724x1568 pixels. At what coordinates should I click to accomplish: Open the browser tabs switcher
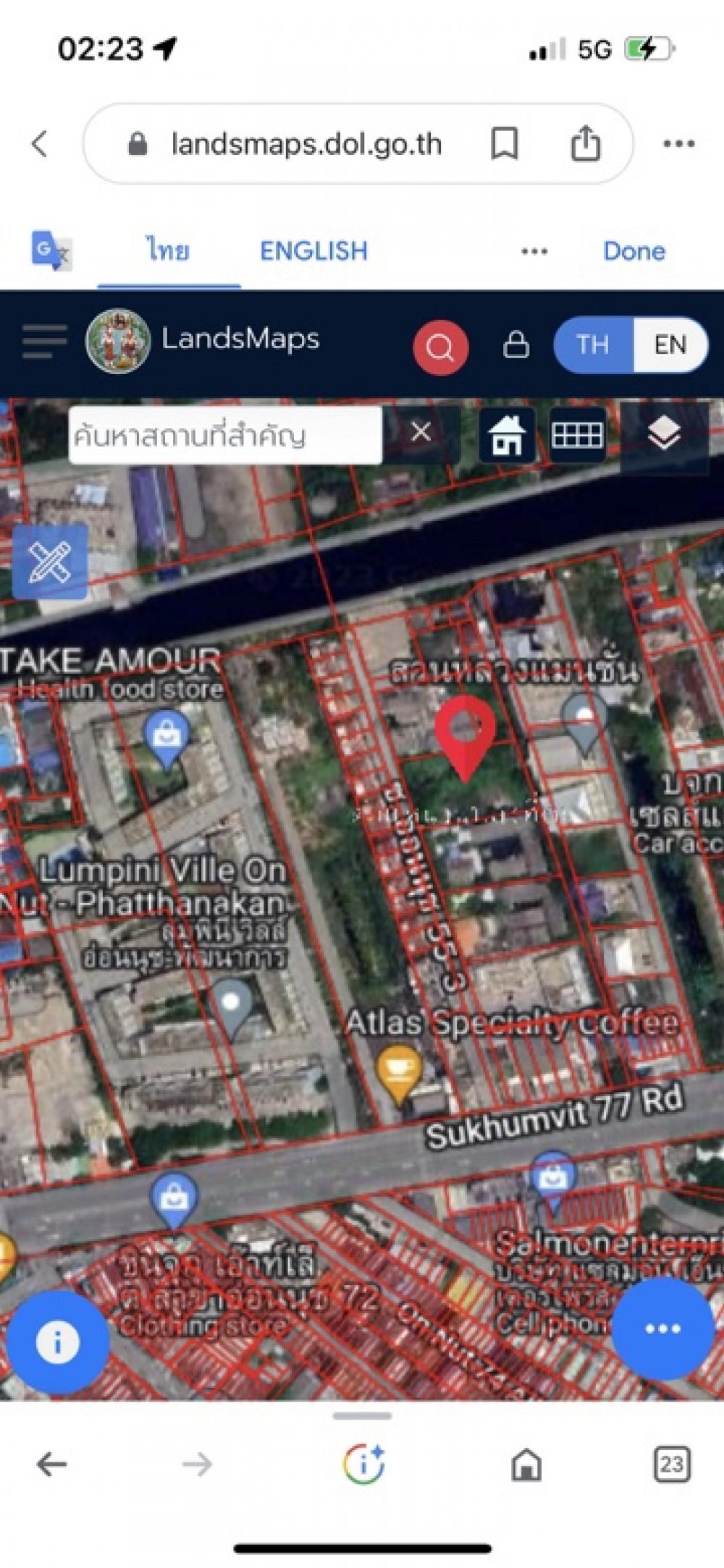[x=671, y=1465]
